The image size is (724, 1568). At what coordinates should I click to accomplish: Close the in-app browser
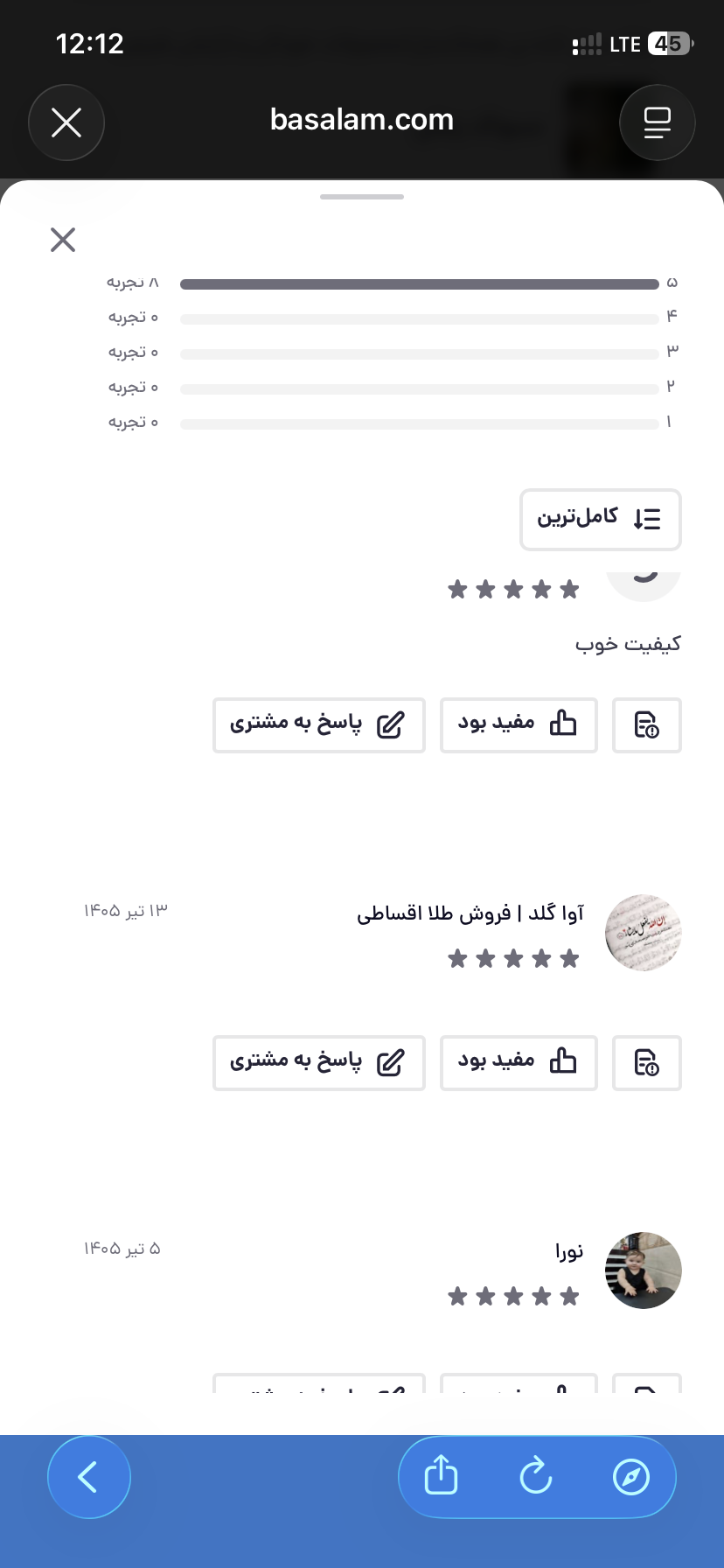point(66,122)
